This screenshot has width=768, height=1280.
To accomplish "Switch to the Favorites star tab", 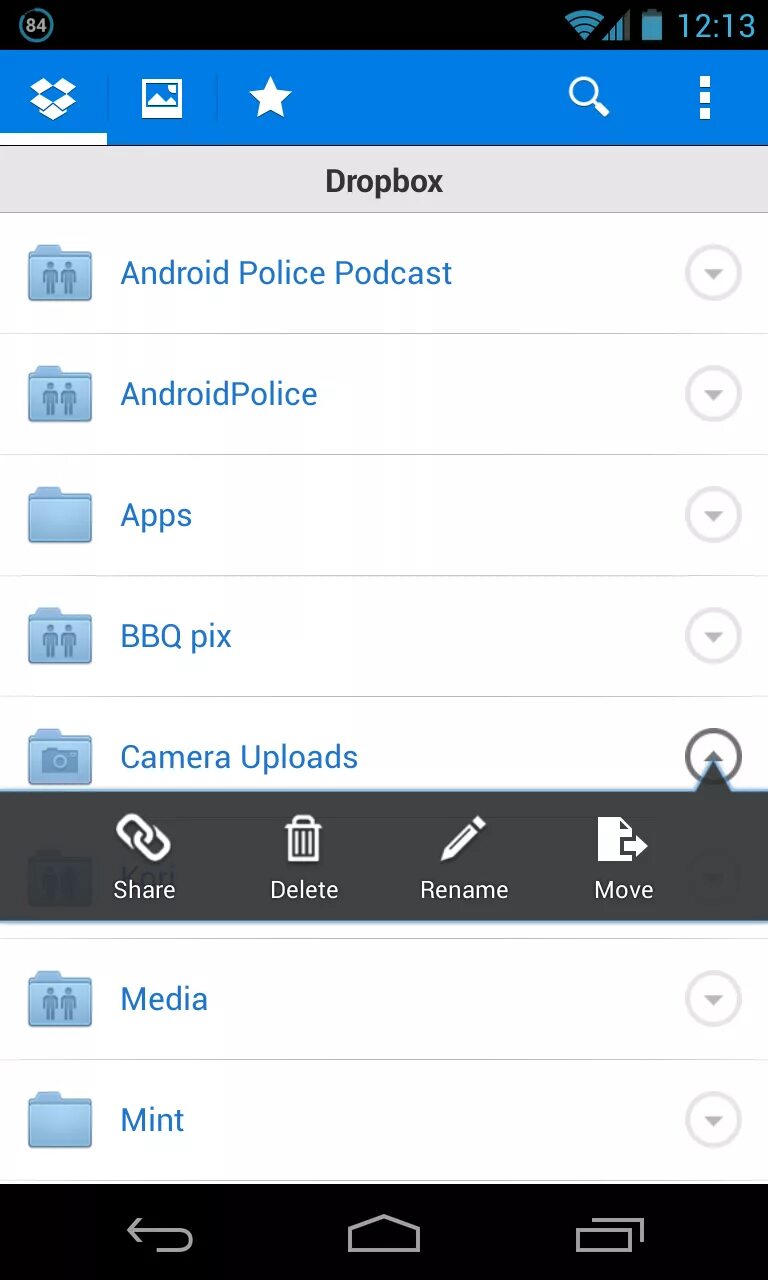I will (x=270, y=98).
